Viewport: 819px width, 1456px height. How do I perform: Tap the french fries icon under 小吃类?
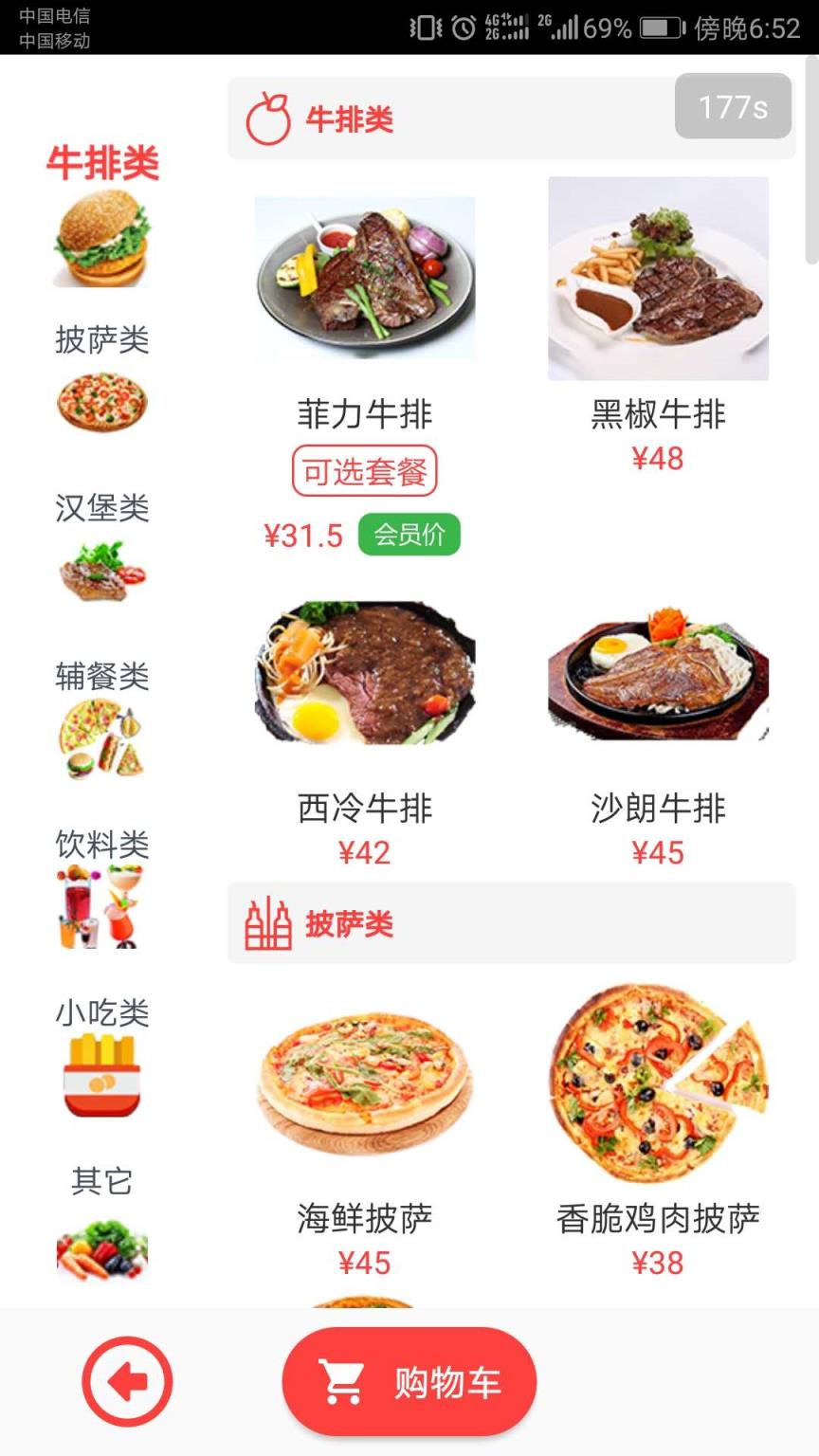pyautogui.click(x=101, y=1071)
